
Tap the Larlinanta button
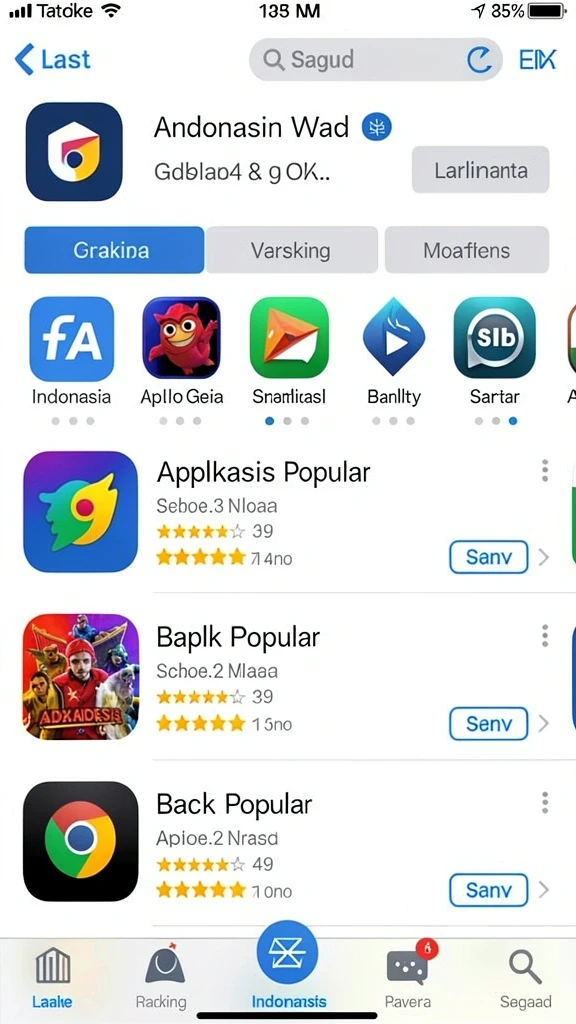[x=481, y=170]
